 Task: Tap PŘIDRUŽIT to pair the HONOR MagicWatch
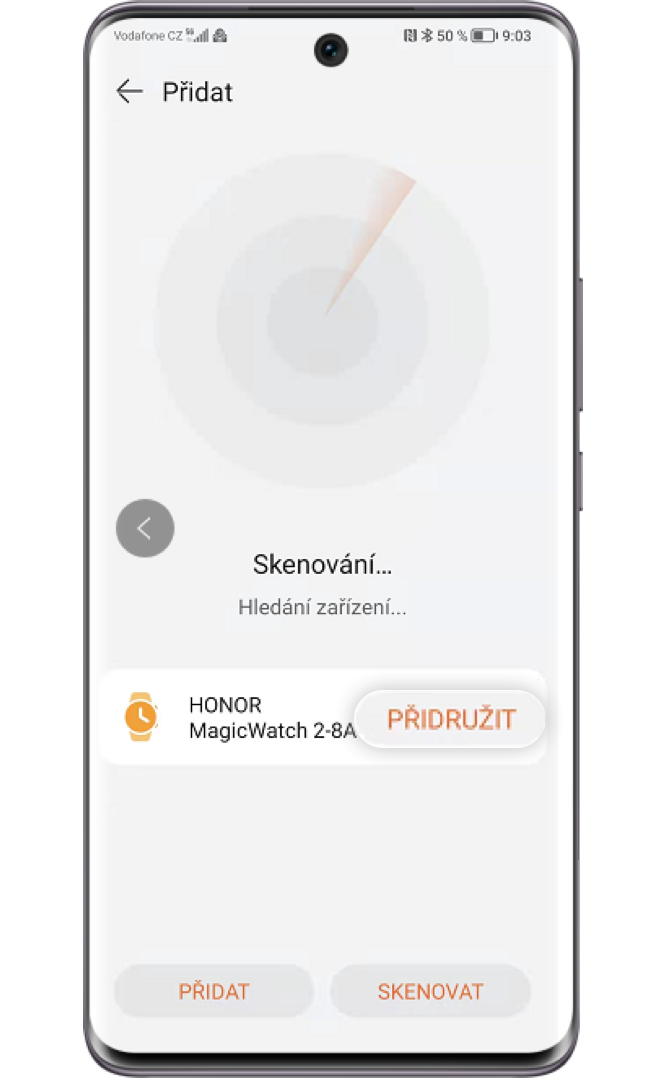pyautogui.click(x=450, y=719)
